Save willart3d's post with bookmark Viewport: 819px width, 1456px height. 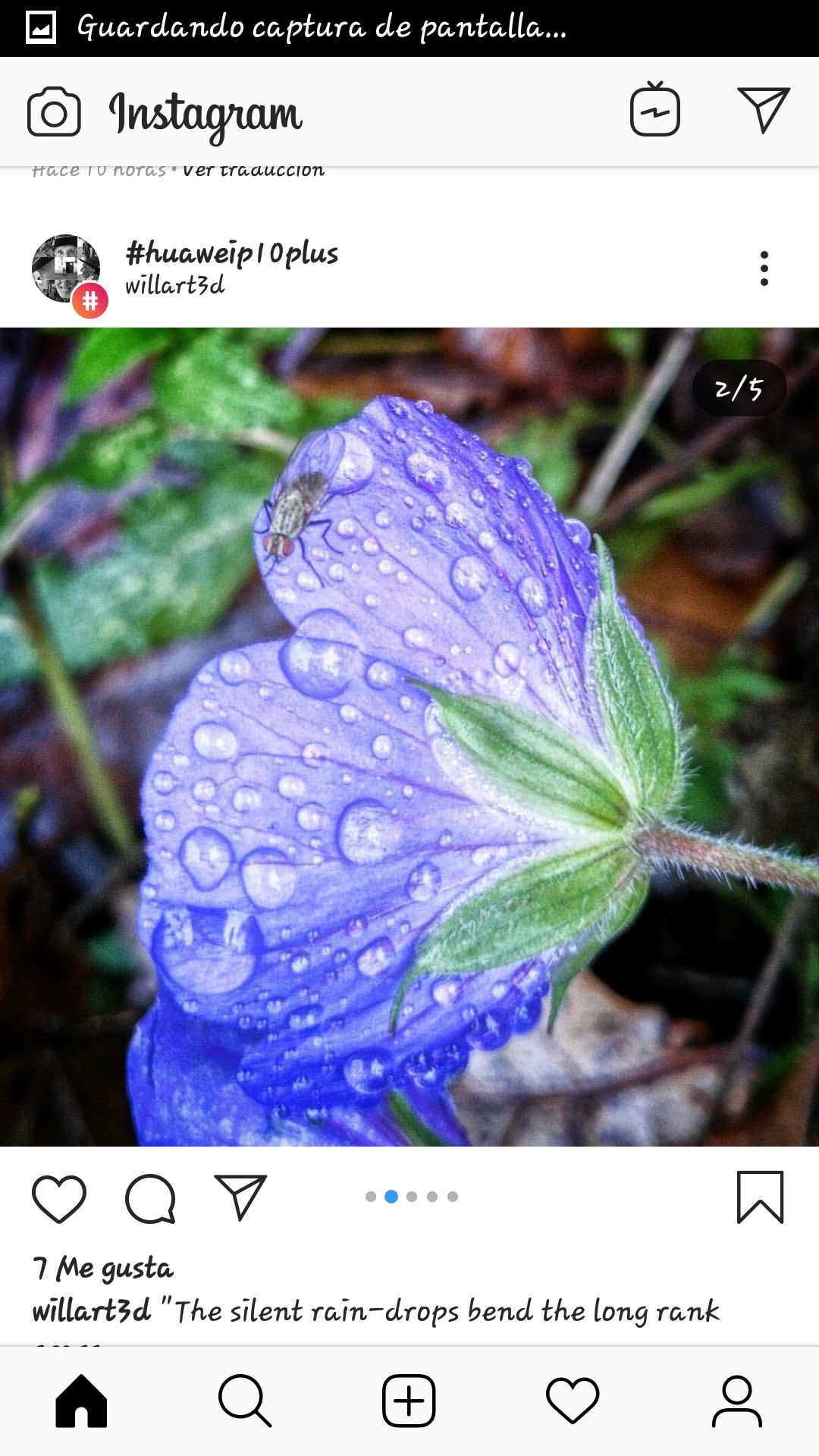760,1197
